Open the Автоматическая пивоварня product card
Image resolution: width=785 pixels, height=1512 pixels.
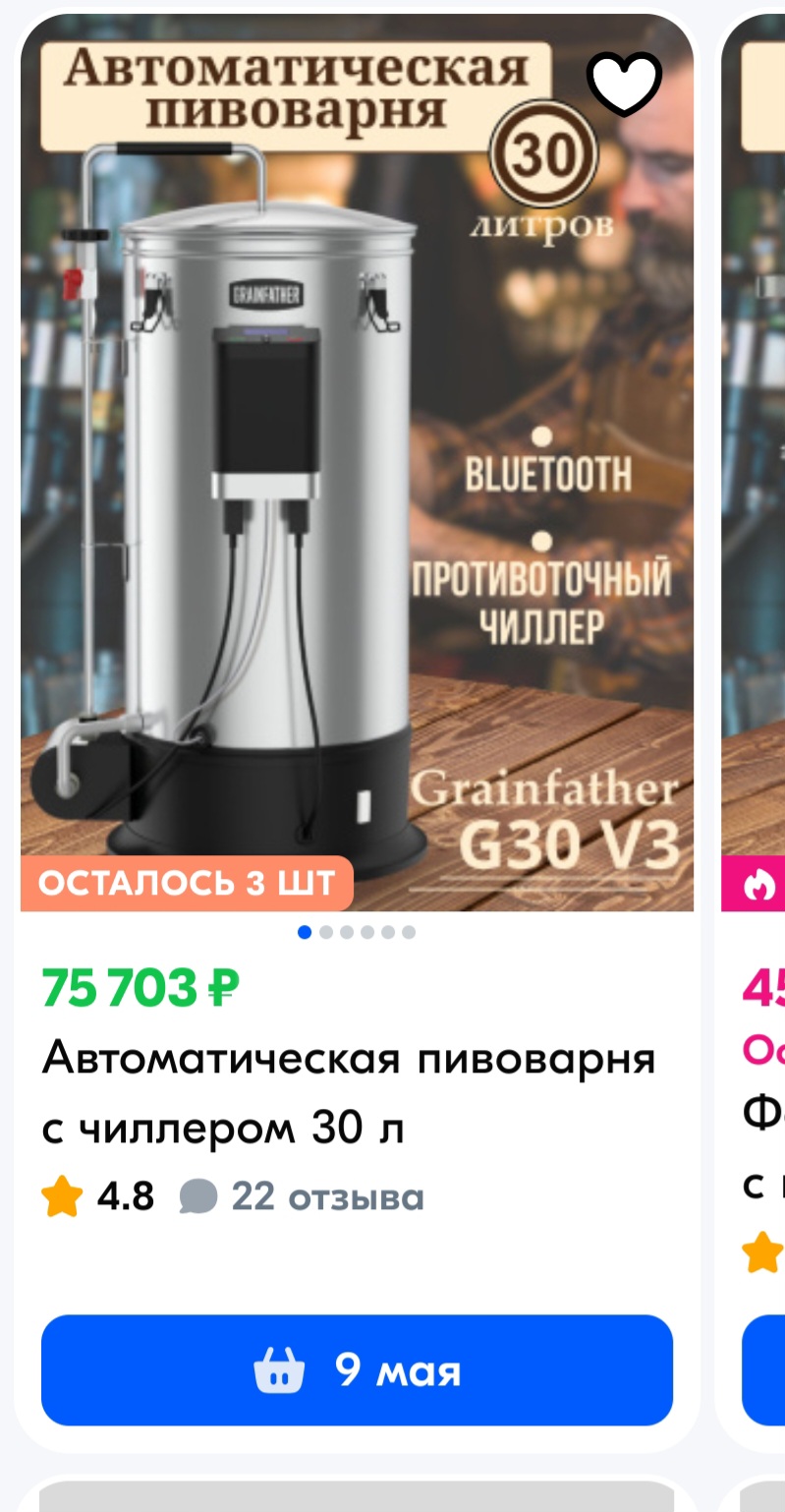pos(348,1094)
